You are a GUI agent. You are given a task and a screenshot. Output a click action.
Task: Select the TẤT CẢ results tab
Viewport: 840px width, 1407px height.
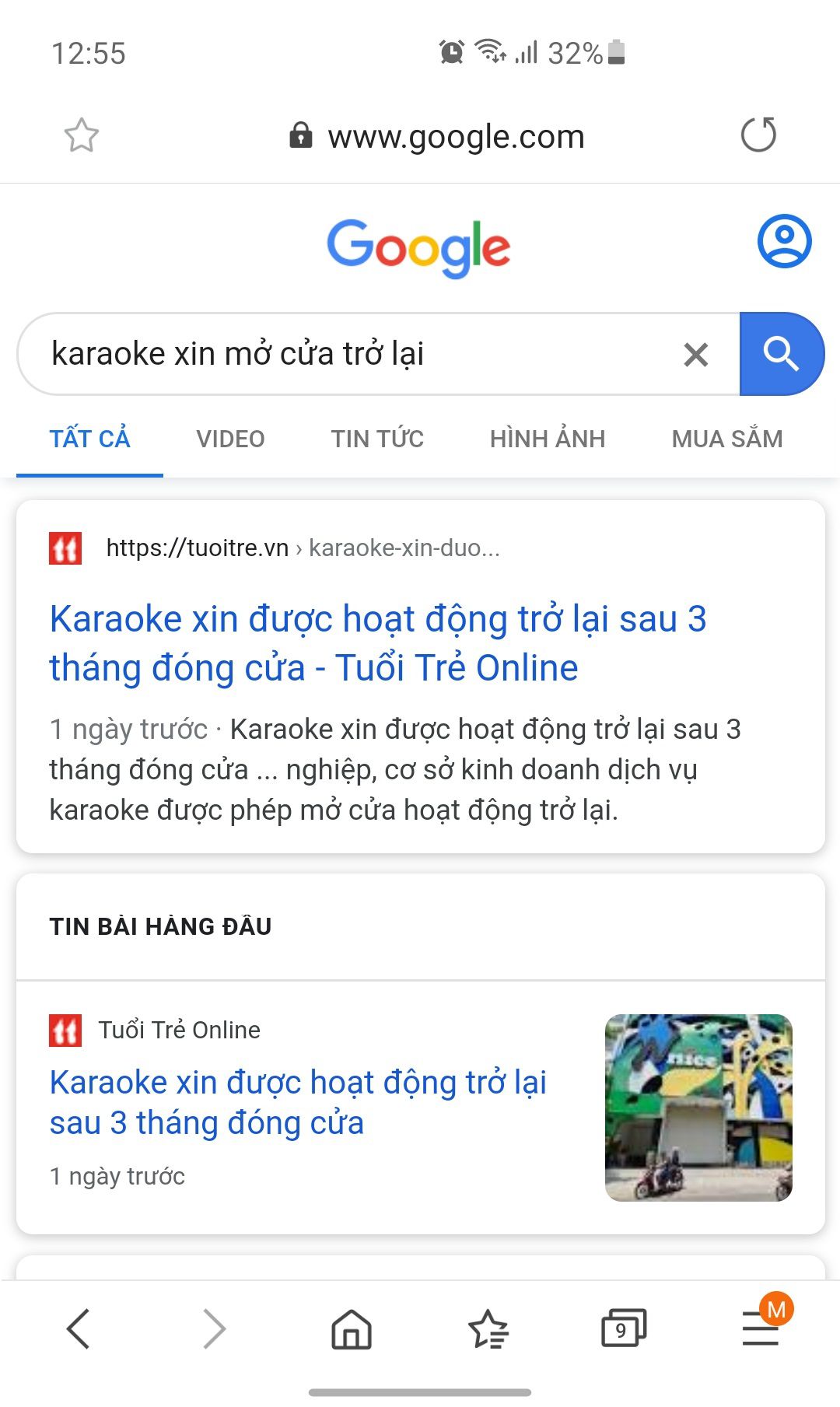coord(90,439)
